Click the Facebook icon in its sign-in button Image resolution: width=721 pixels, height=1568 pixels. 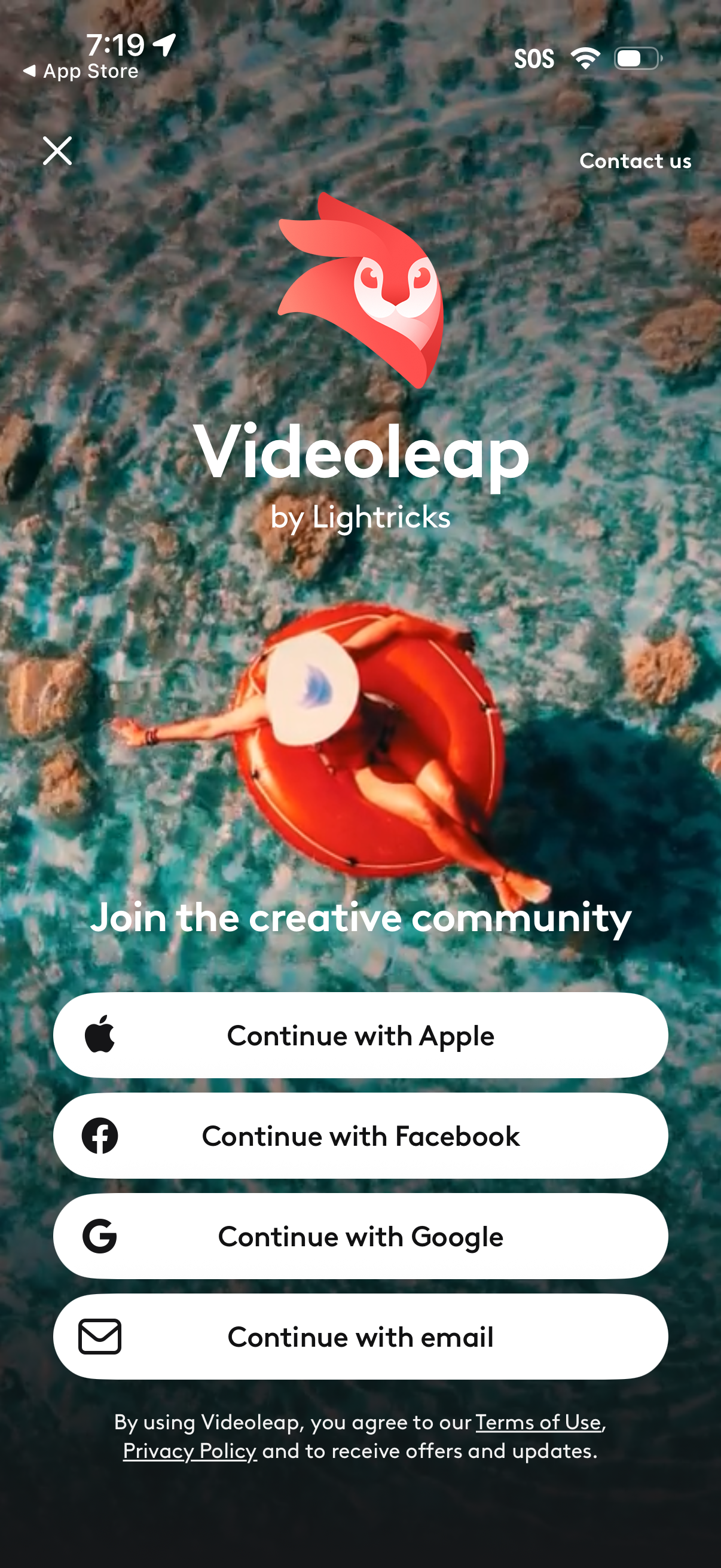(101, 1136)
